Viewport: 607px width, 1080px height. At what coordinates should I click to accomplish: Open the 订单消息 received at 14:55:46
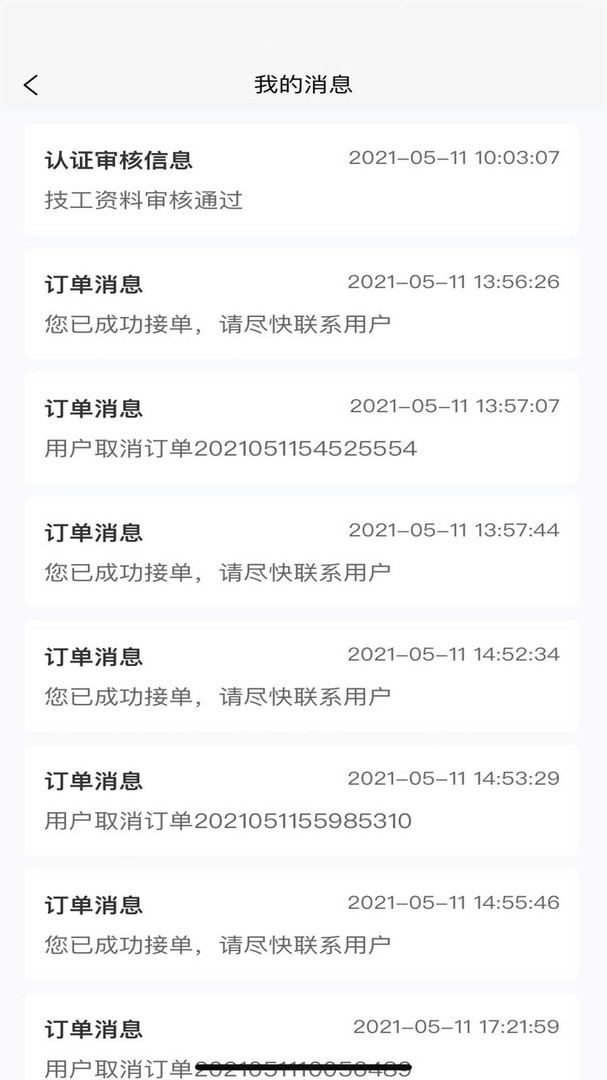tap(302, 924)
